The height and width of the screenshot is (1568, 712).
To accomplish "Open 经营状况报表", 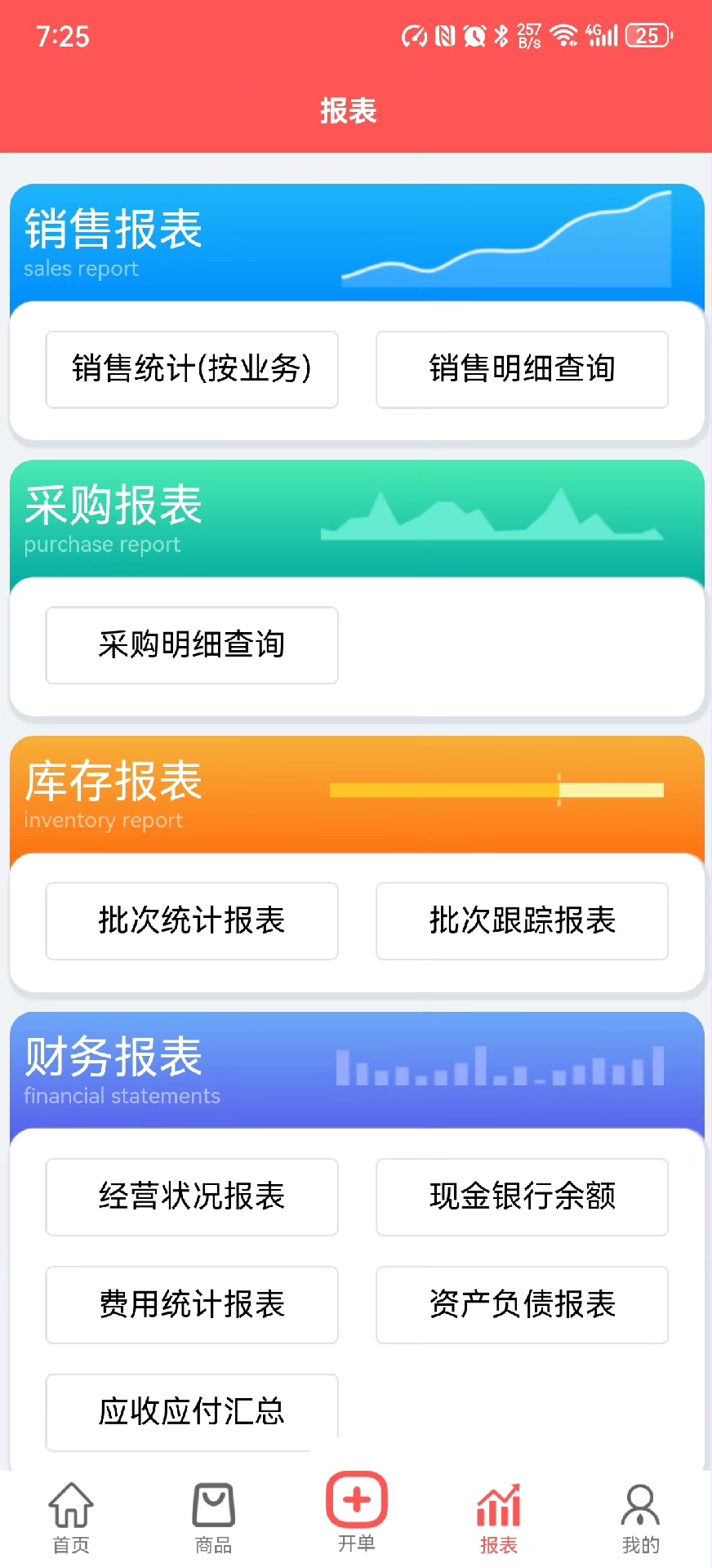I will click(192, 1197).
